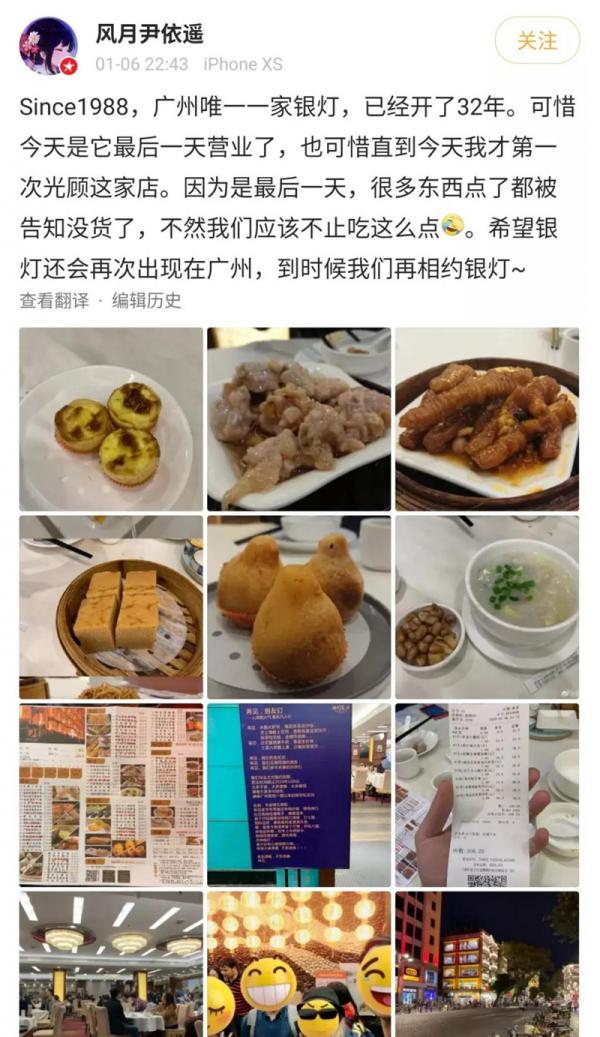The image size is (600, 1037).
Task: Enlarge the blue farewell notice photo
Action: coord(299,795)
